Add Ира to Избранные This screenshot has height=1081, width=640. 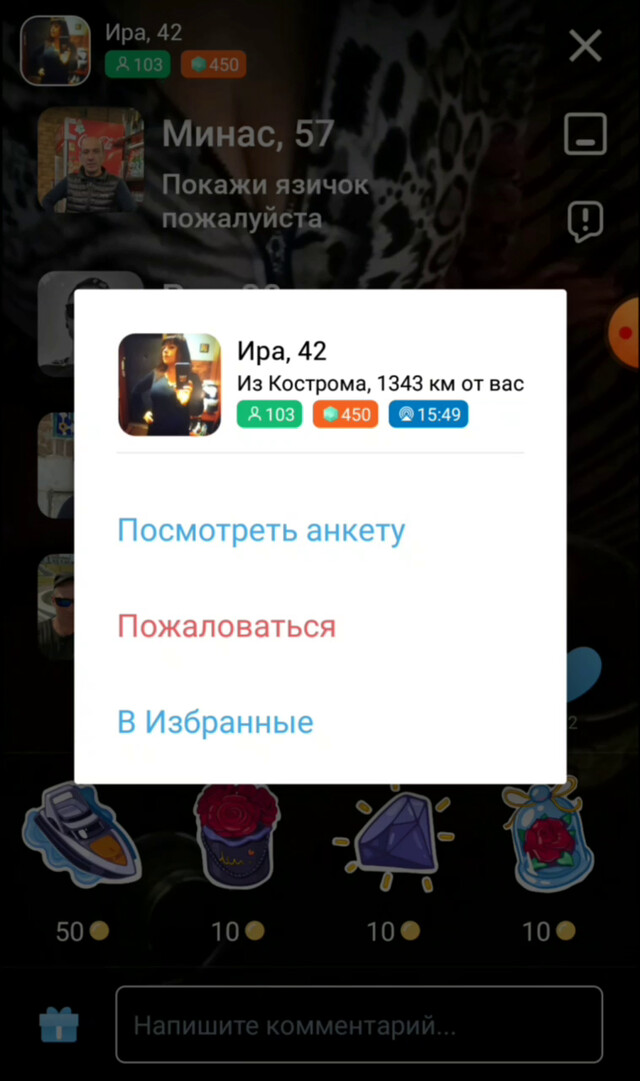215,722
